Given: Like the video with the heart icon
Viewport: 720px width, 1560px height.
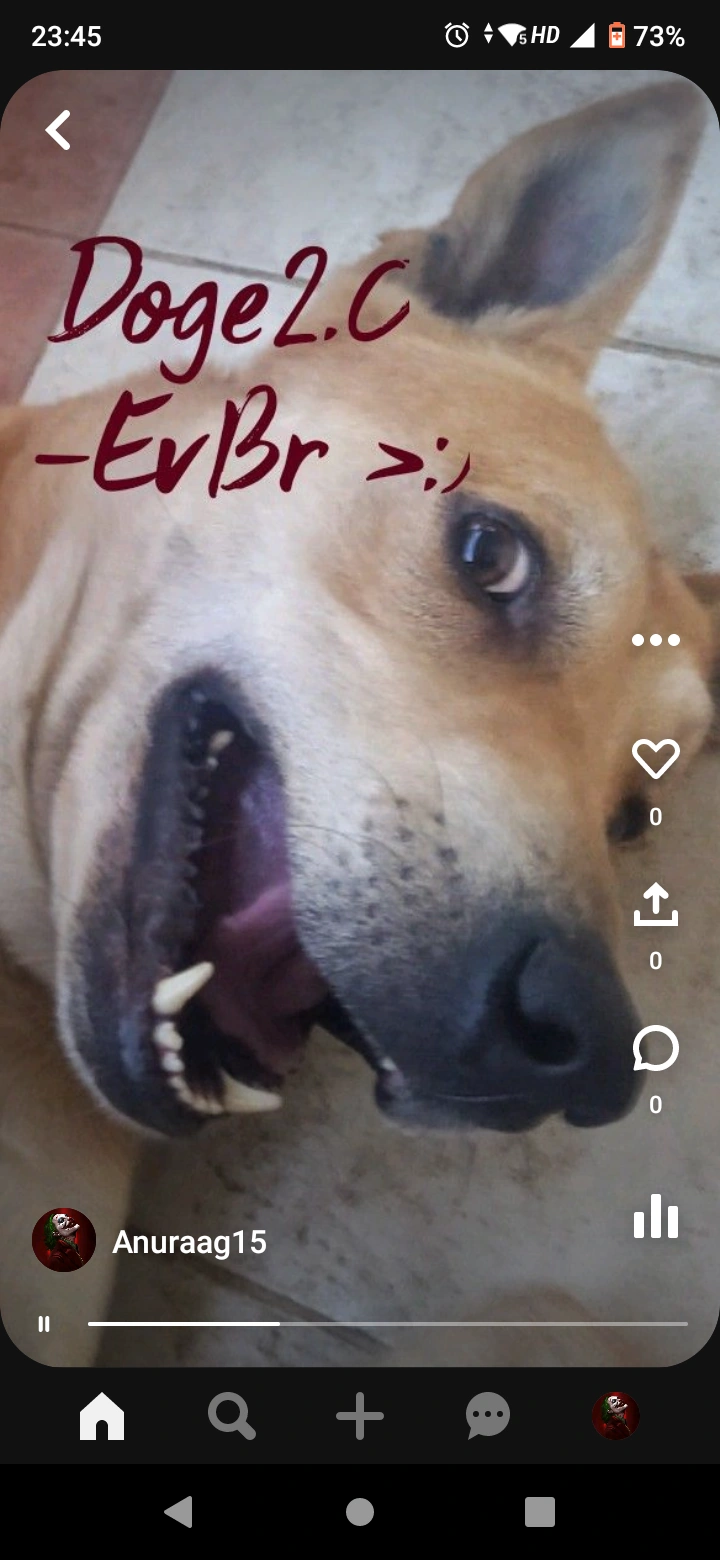Looking at the screenshot, I should (655, 759).
